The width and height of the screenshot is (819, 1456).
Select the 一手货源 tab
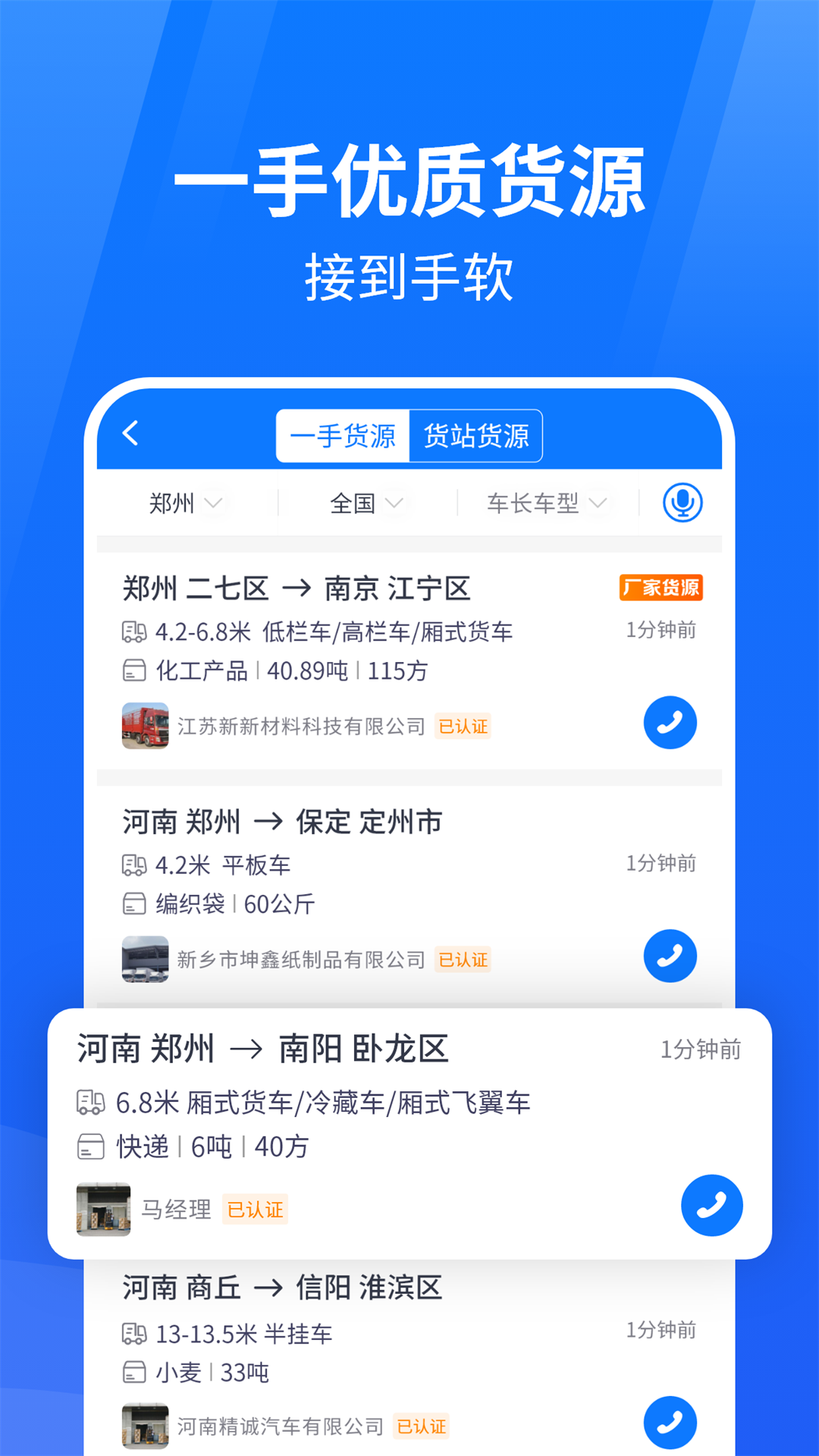tap(343, 435)
